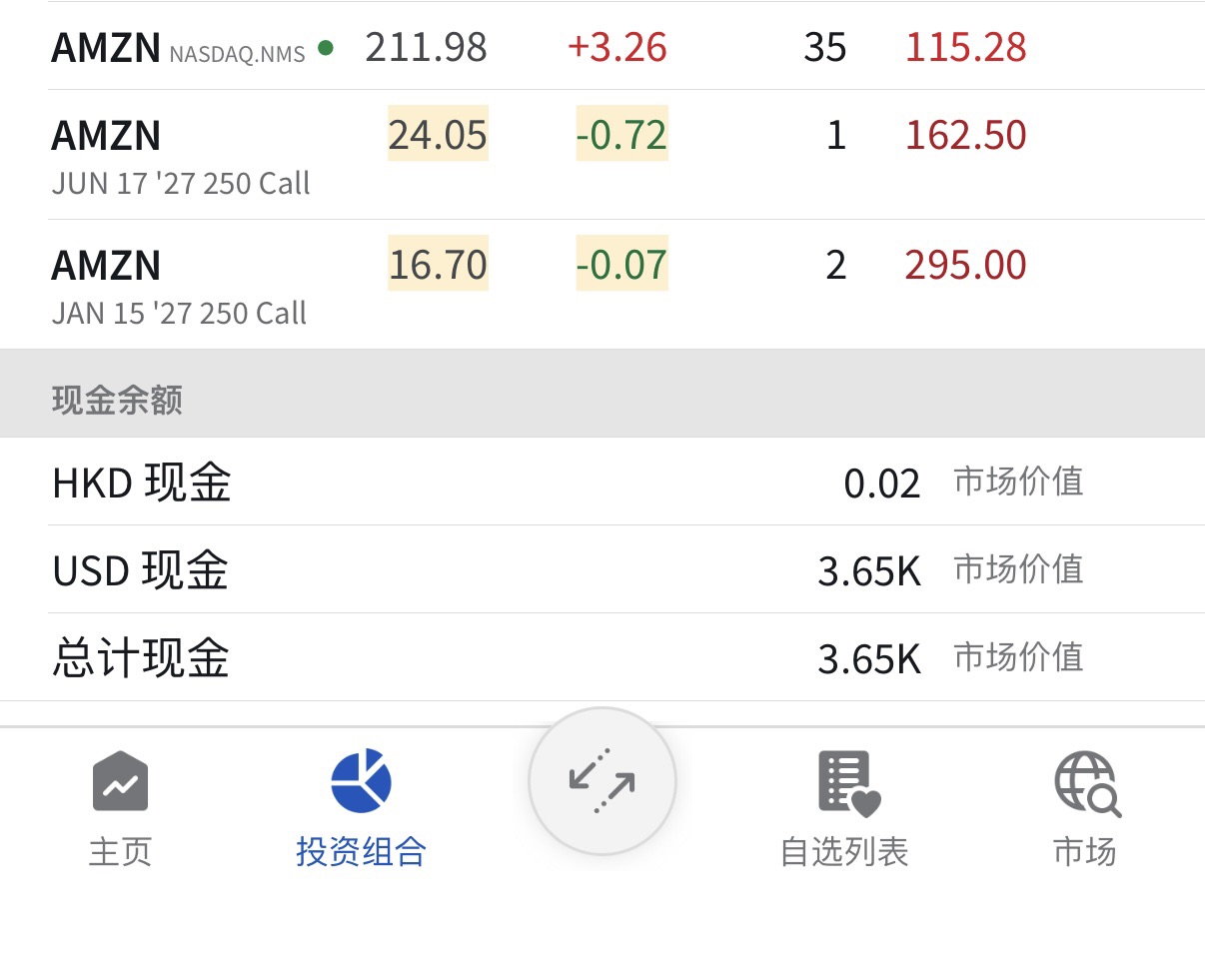Screen dimensions: 1205x980
Task: View USD 现金 balance details
Action: coord(141,570)
